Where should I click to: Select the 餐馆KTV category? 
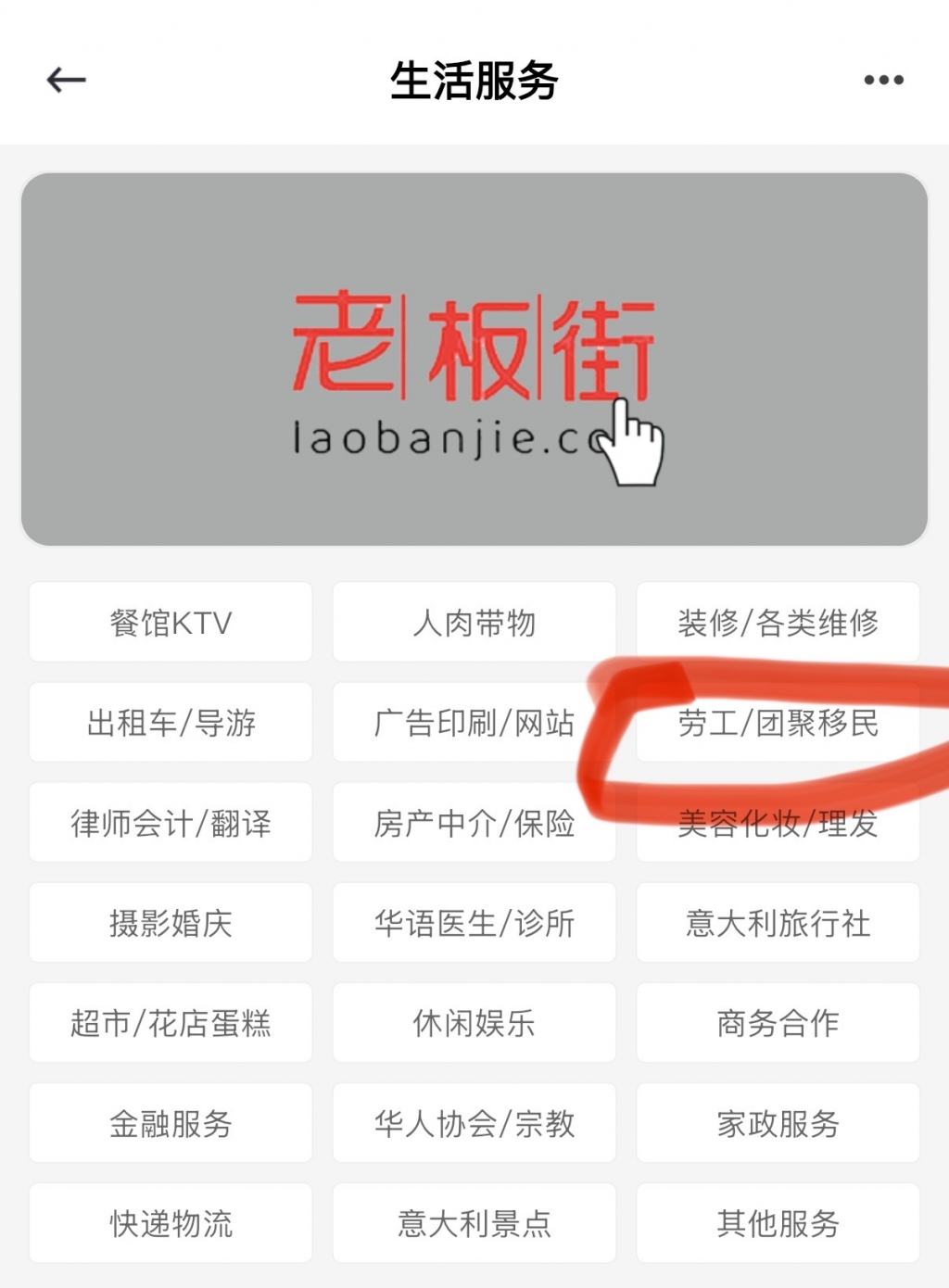(x=171, y=623)
